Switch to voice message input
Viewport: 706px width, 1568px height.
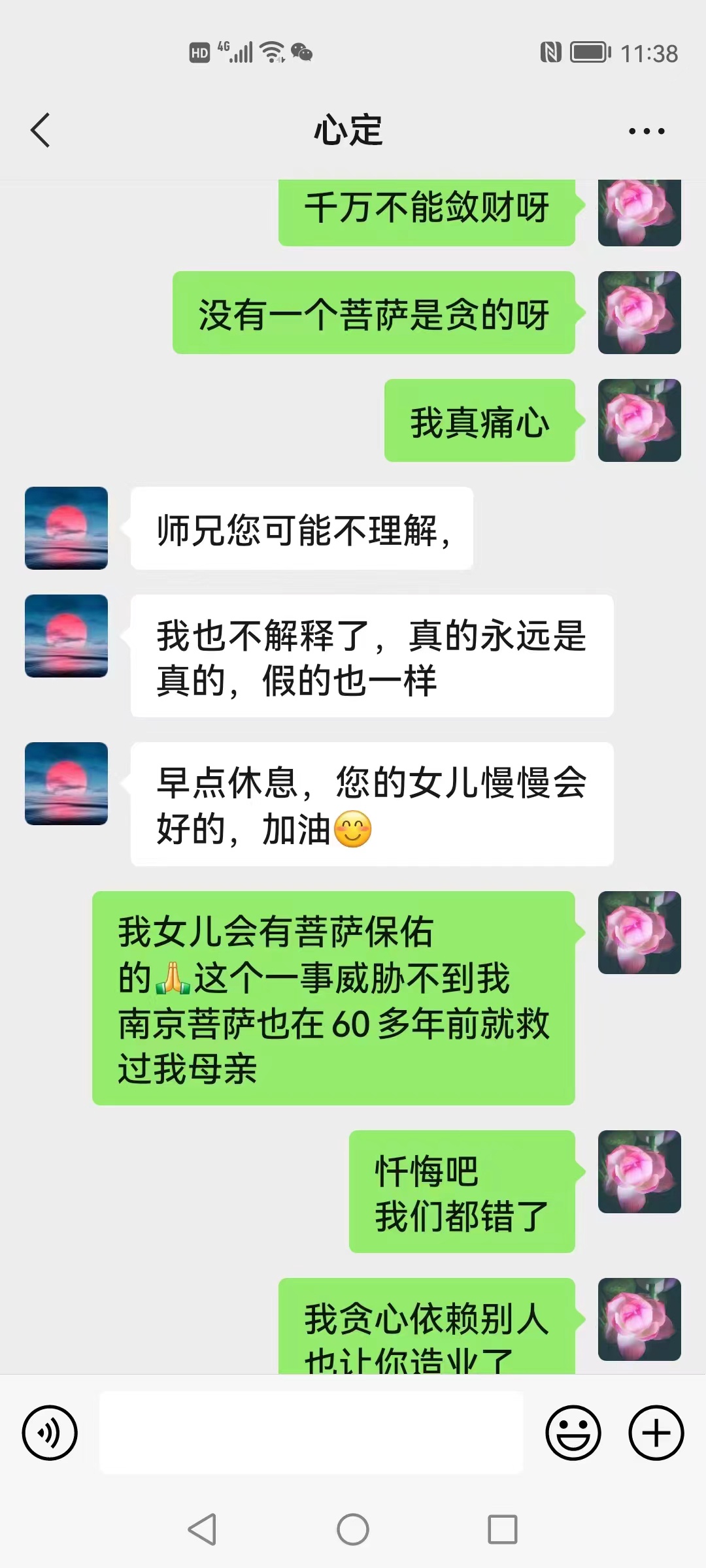tap(50, 1433)
